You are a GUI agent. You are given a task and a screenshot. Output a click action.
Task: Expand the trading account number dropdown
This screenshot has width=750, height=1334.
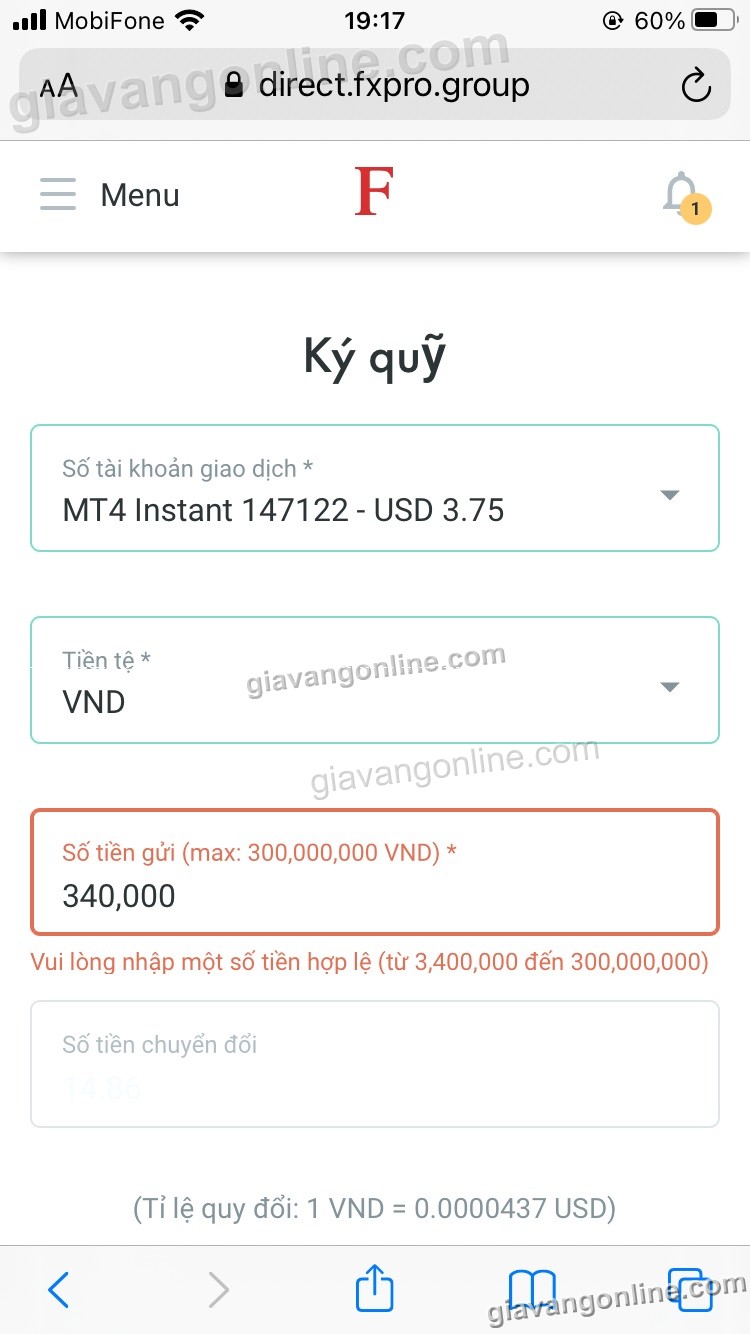pyautogui.click(x=375, y=488)
